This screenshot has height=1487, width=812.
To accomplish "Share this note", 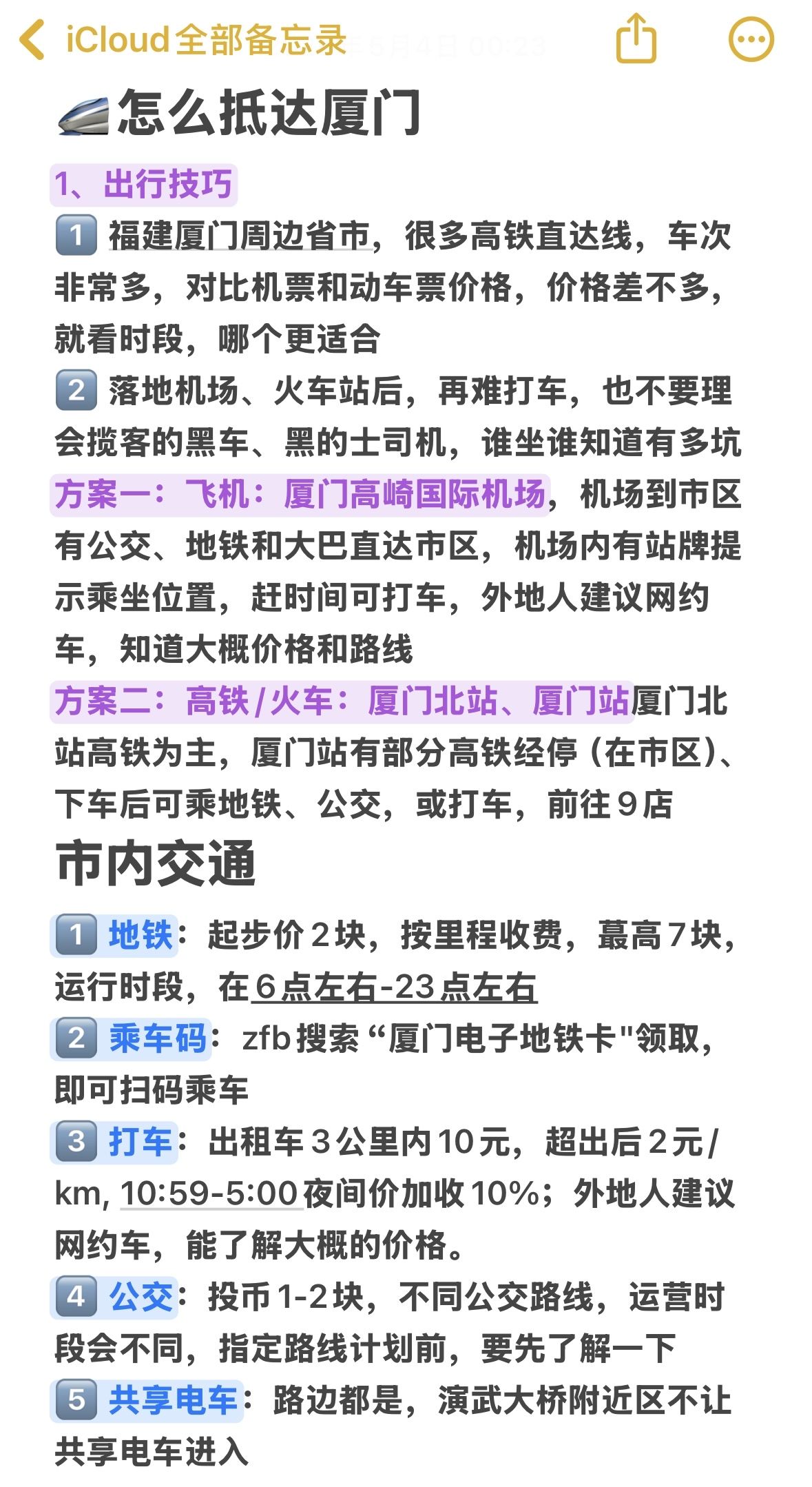I will [x=636, y=39].
